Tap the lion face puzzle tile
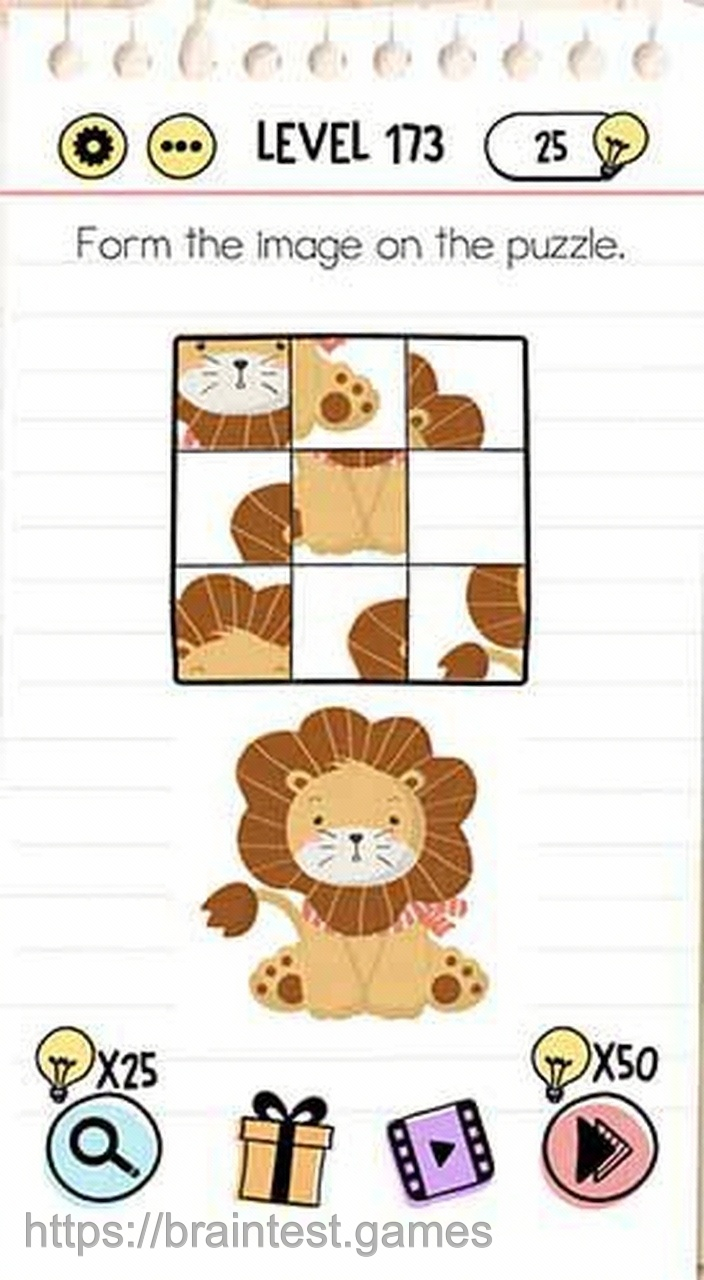 [x=234, y=393]
